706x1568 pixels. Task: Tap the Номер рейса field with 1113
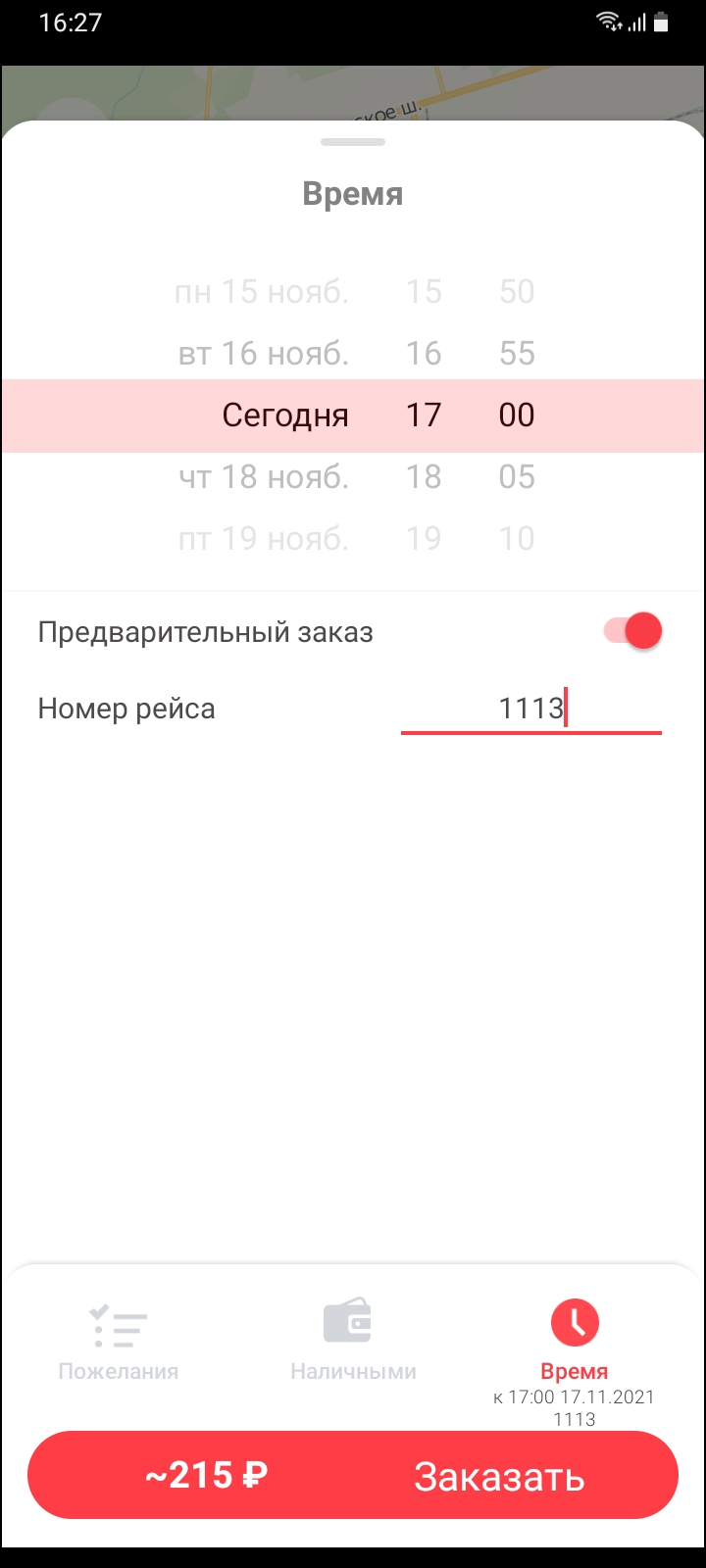coord(531,709)
